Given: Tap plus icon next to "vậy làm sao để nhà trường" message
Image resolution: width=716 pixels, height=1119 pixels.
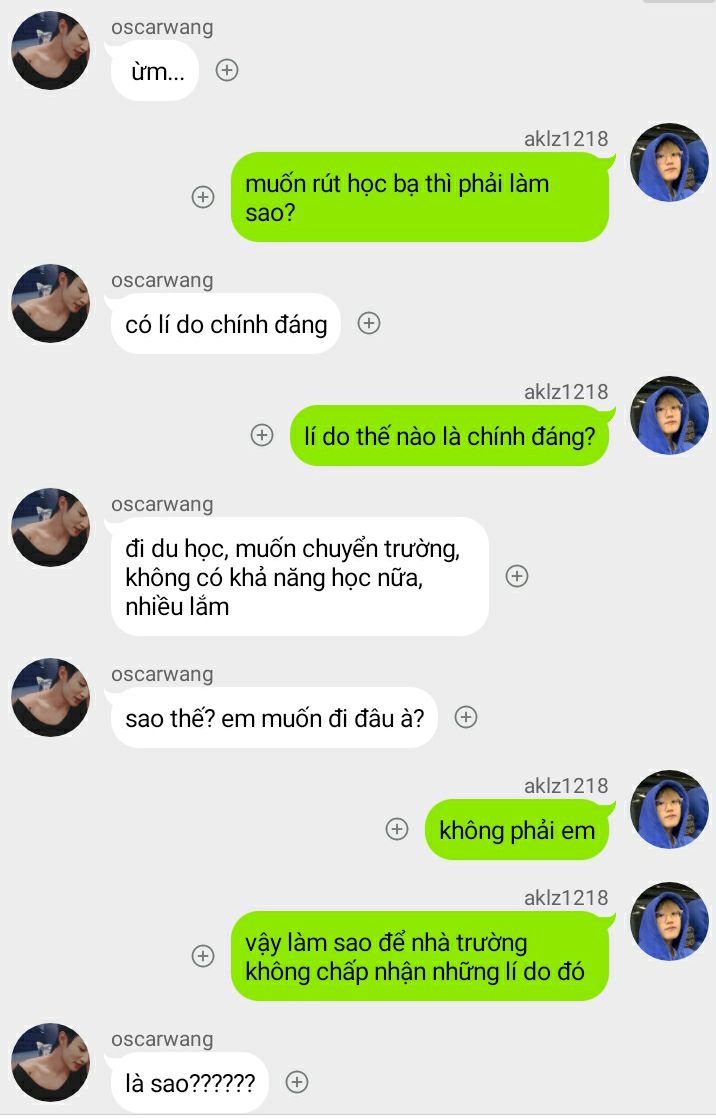Looking at the screenshot, I should click(203, 956).
